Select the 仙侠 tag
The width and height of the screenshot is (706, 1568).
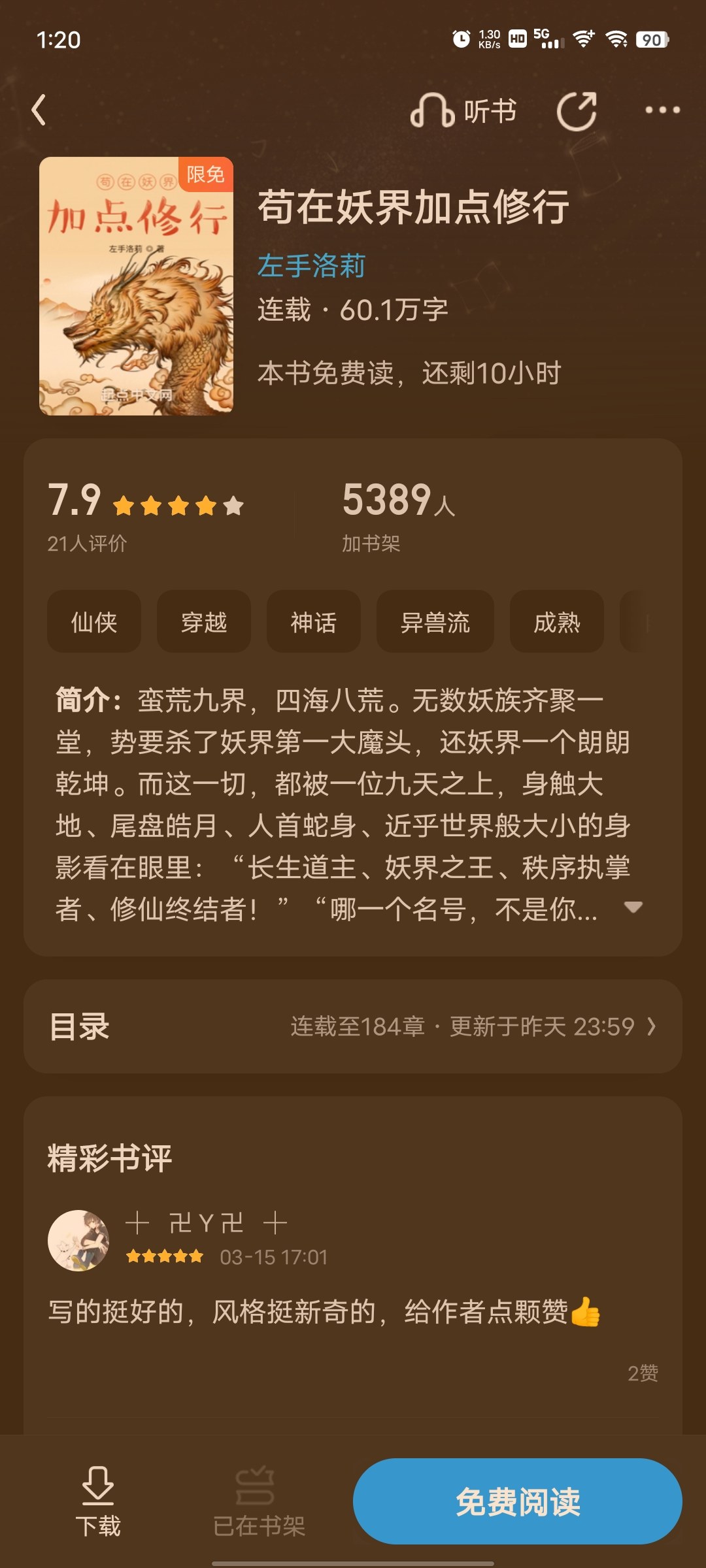coord(94,622)
